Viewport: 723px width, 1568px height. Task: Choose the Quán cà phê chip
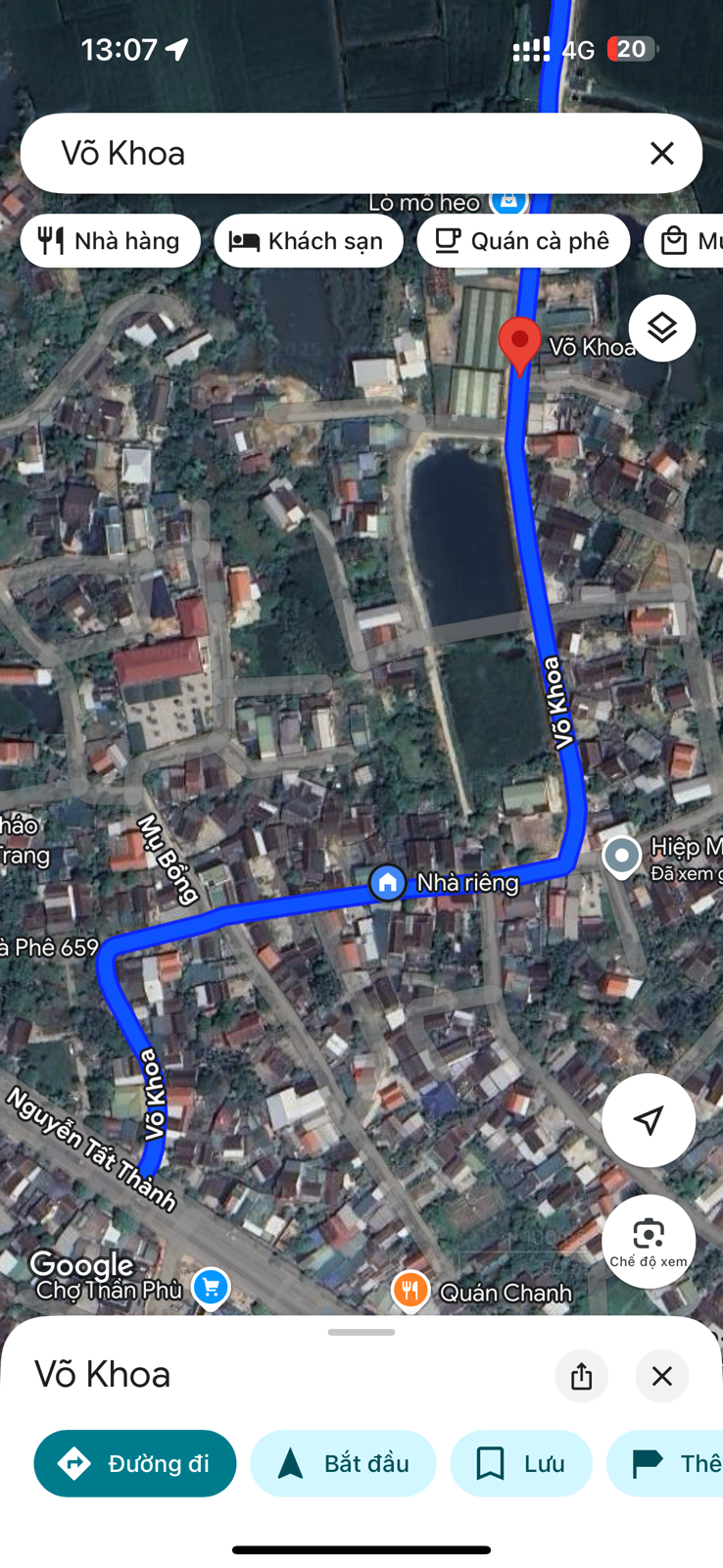[522, 241]
